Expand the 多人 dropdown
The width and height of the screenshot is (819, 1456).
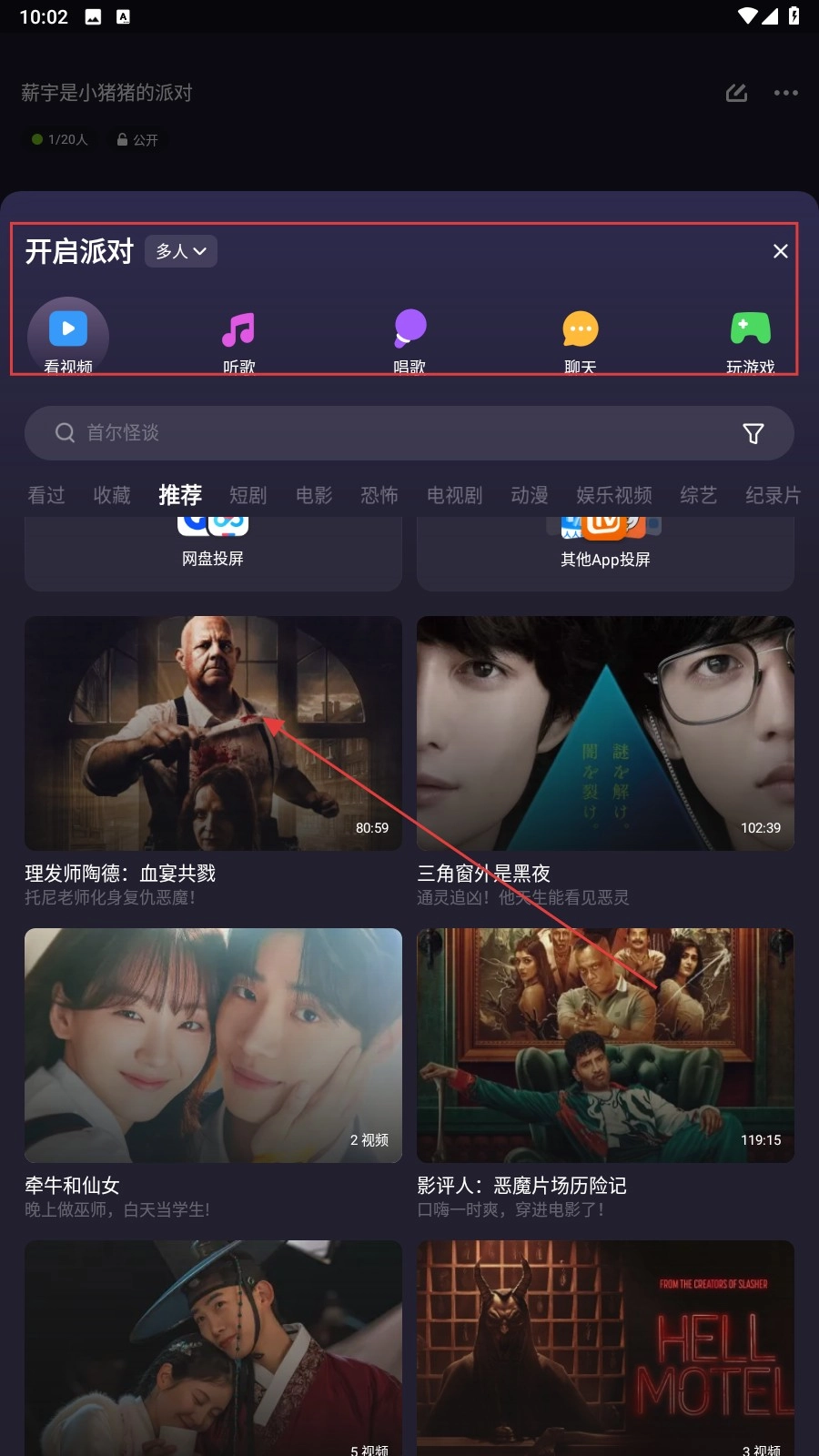point(180,251)
